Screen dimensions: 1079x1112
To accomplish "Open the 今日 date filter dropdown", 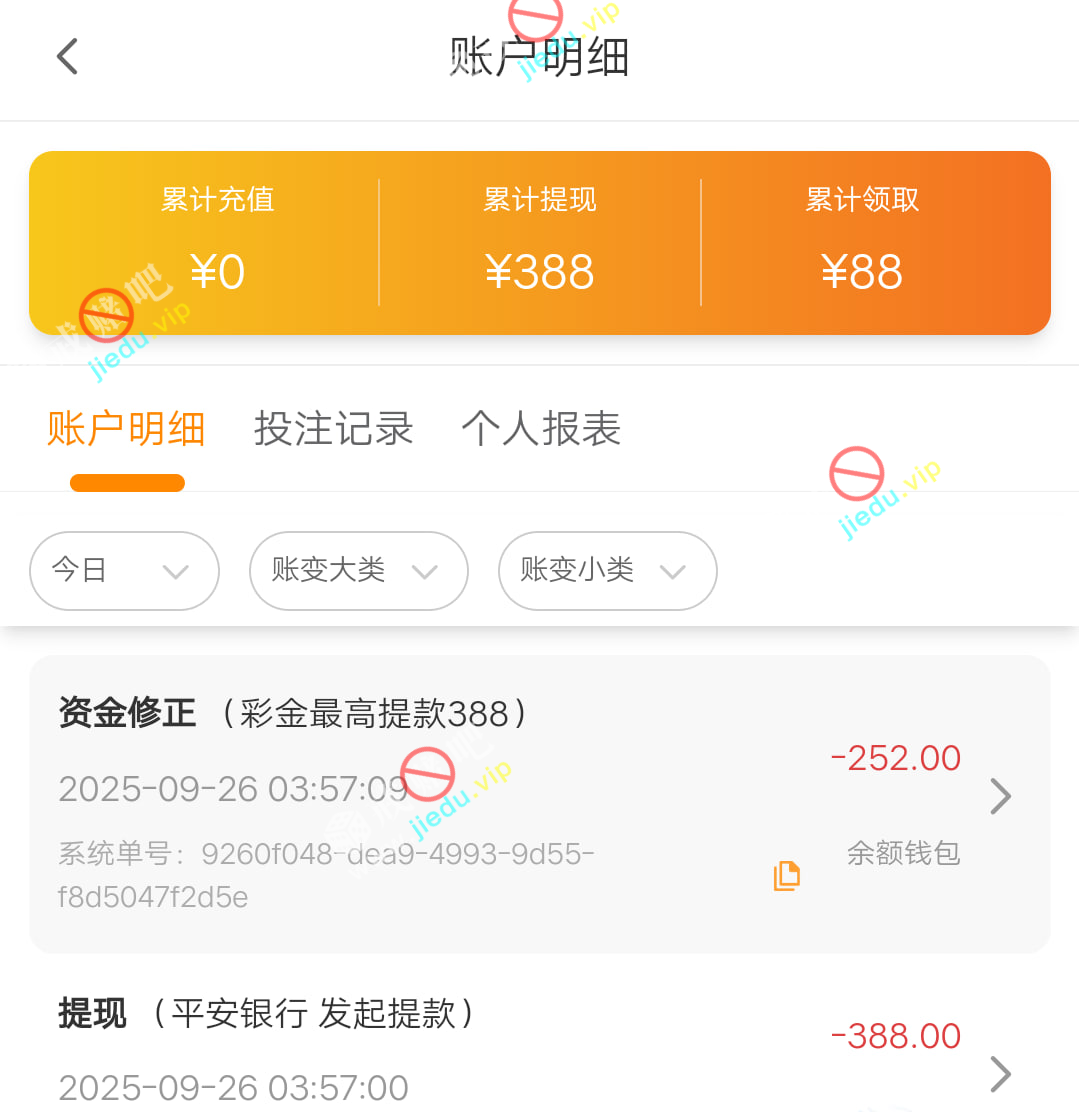I will click(x=124, y=571).
